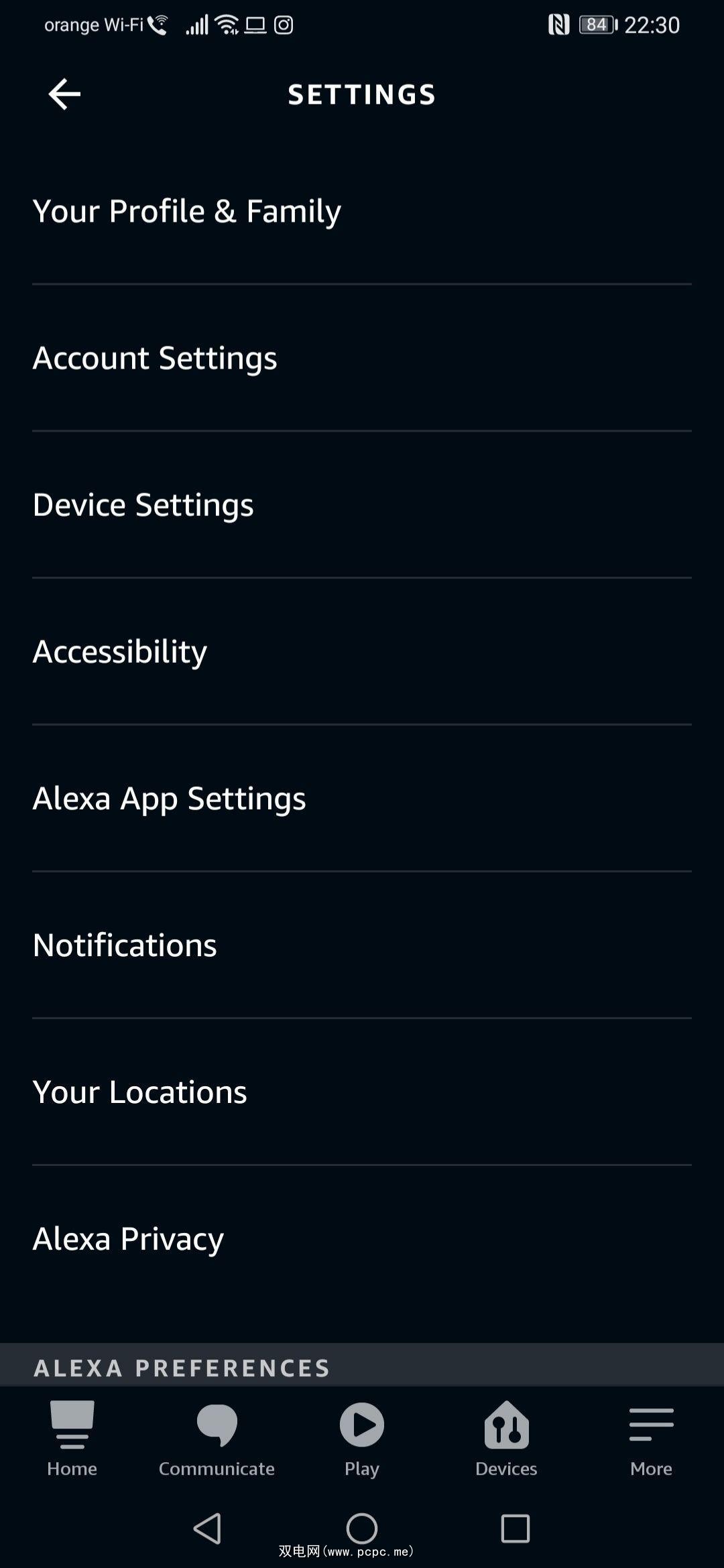
Task: Open the system recent apps view
Action: click(516, 1528)
